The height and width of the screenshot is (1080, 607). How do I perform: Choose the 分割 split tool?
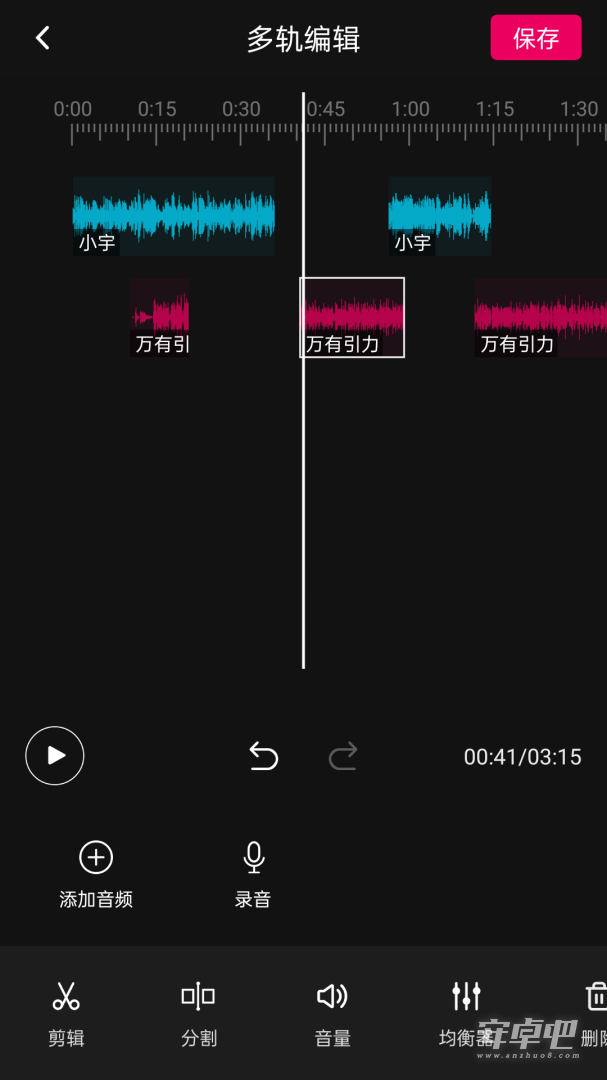[x=198, y=1014]
